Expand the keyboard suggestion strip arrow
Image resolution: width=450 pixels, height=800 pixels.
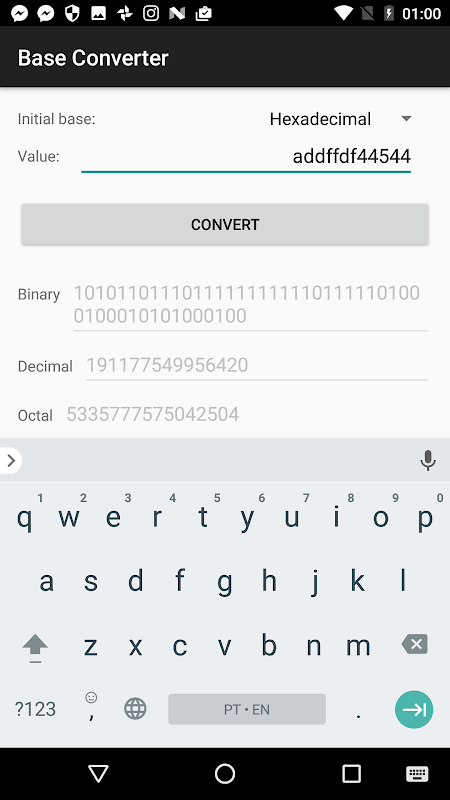pos(11,461)
